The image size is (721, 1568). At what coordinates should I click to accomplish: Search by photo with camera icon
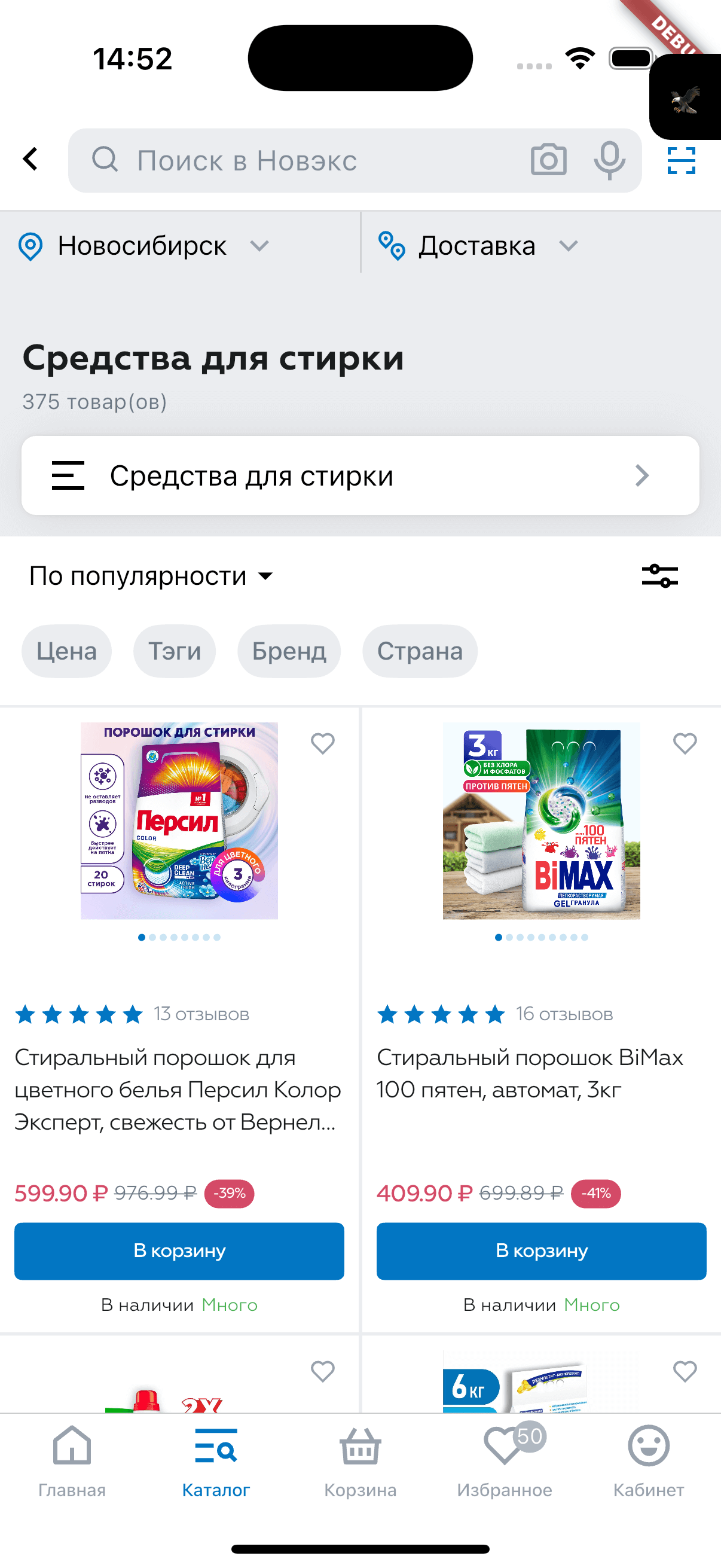coord(548,160)
